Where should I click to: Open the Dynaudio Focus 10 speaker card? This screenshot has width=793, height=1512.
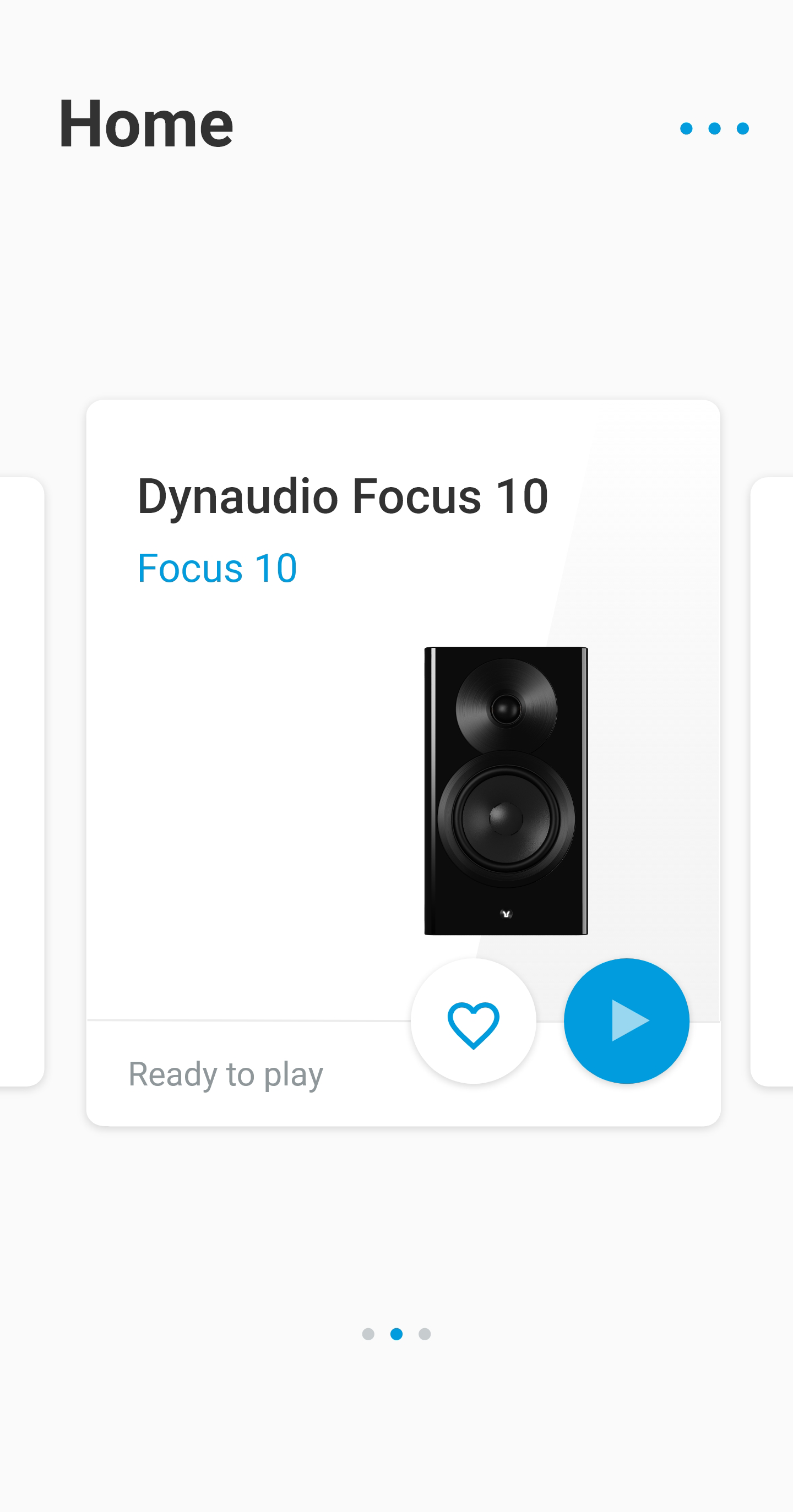pyautogui.click(x=403, y=762)
